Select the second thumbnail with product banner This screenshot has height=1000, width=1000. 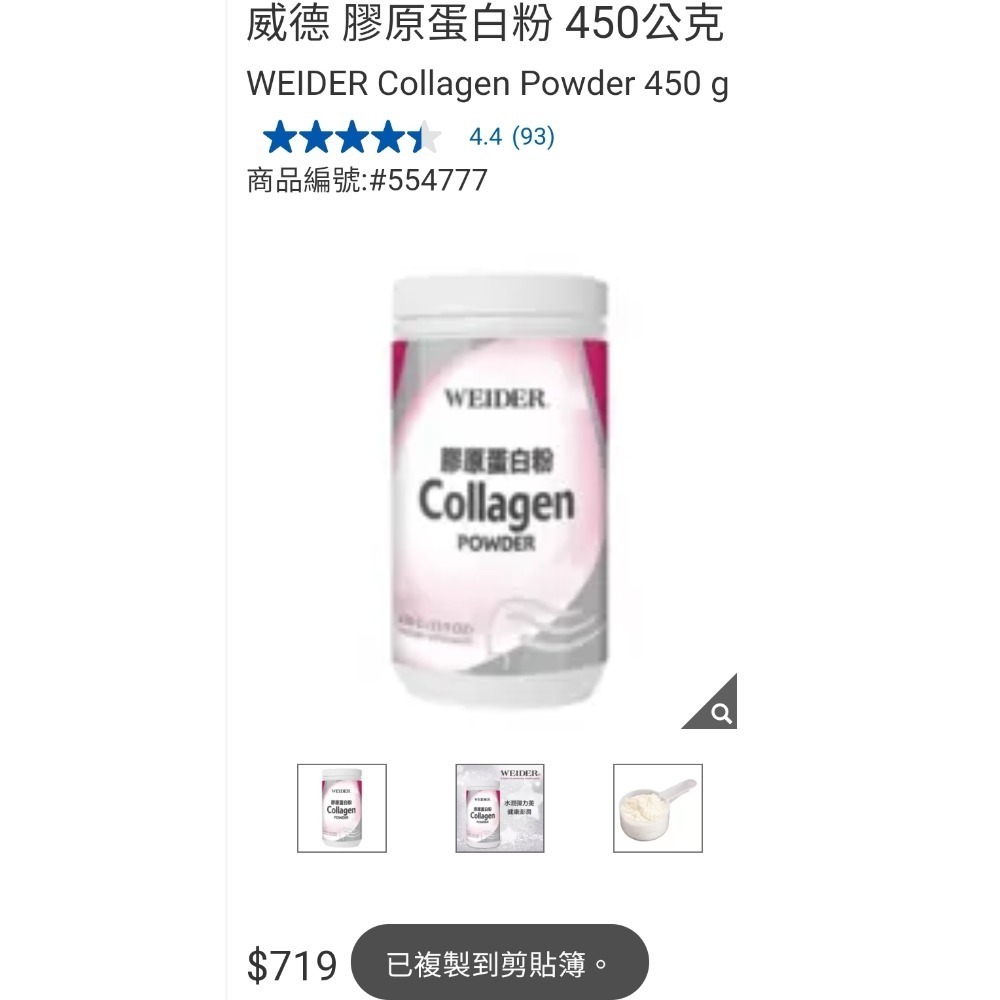click(499, 808)
